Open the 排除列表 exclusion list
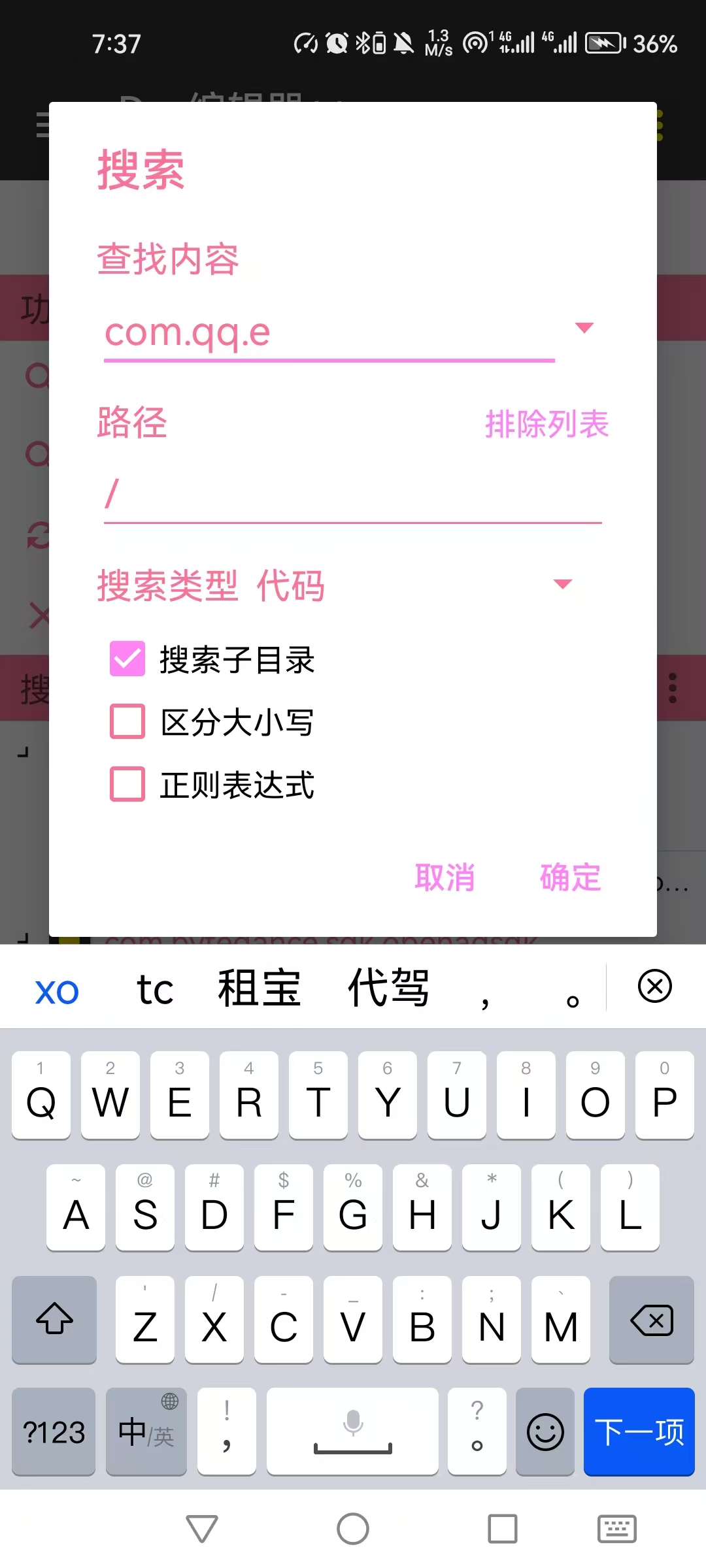This screenshot has width=706, height=1568. [547, 424]
